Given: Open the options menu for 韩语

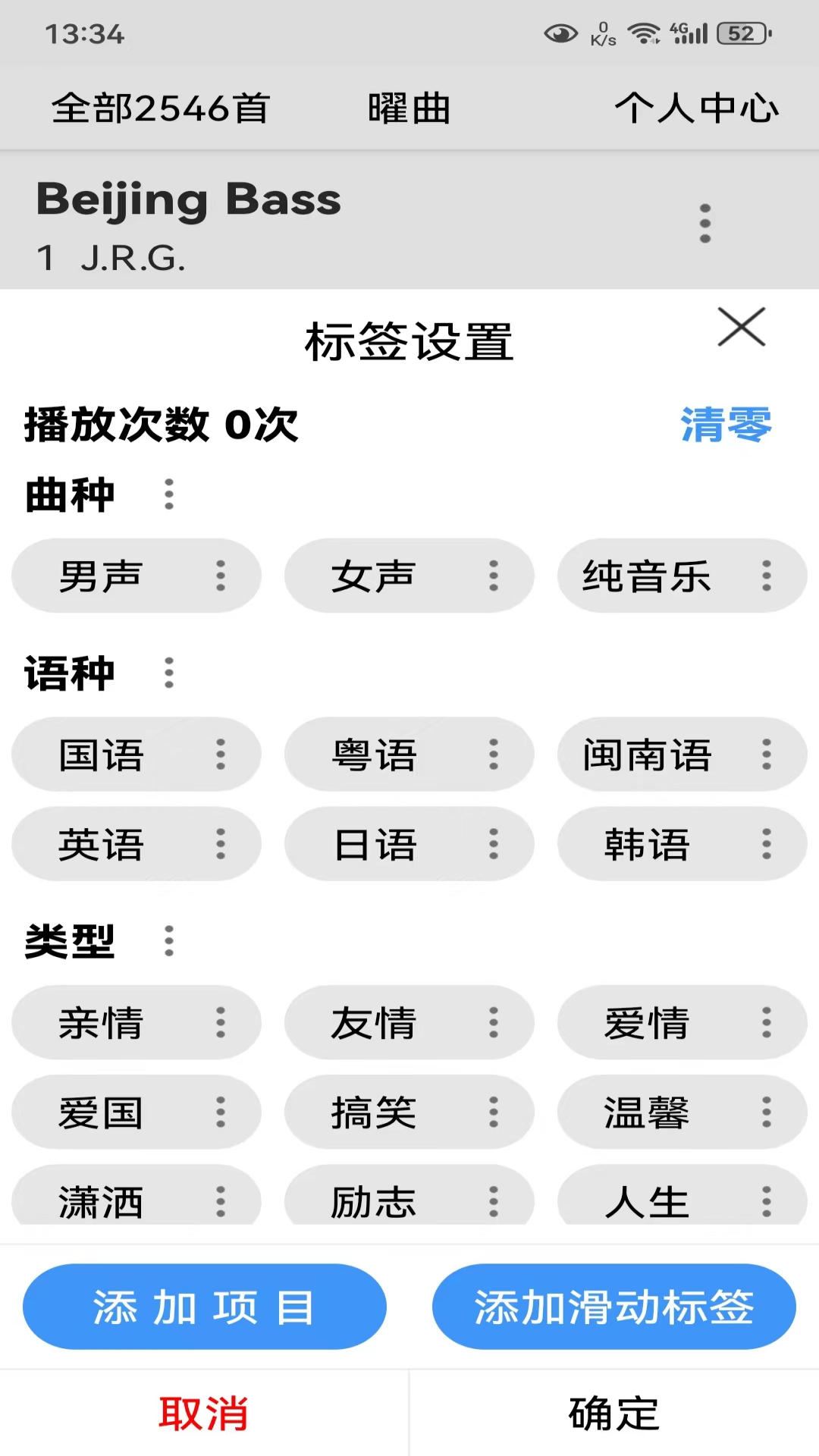Looking at the screenshot, I should [767, 844].
